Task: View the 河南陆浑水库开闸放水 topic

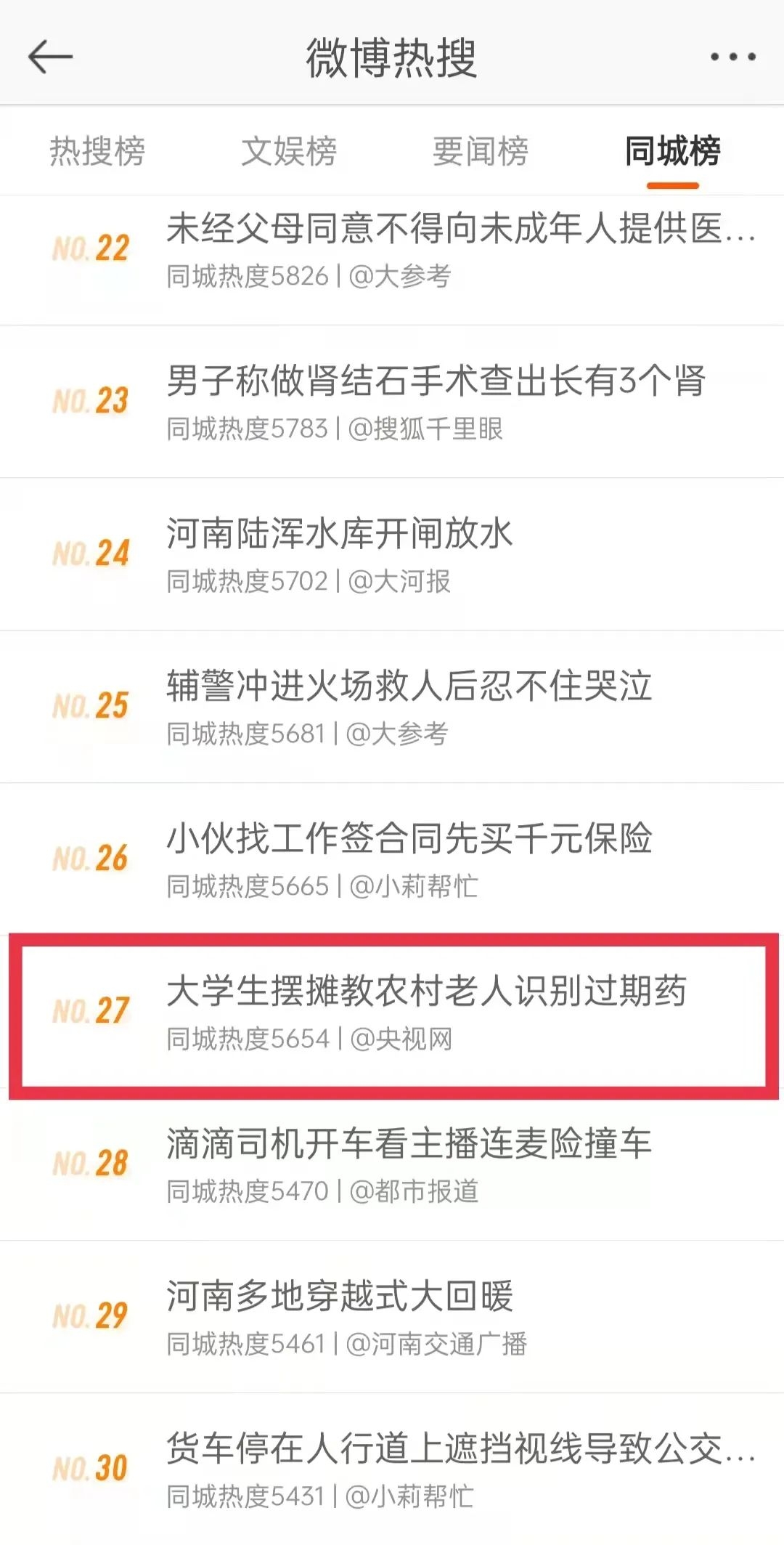Action: coord(340,535)
